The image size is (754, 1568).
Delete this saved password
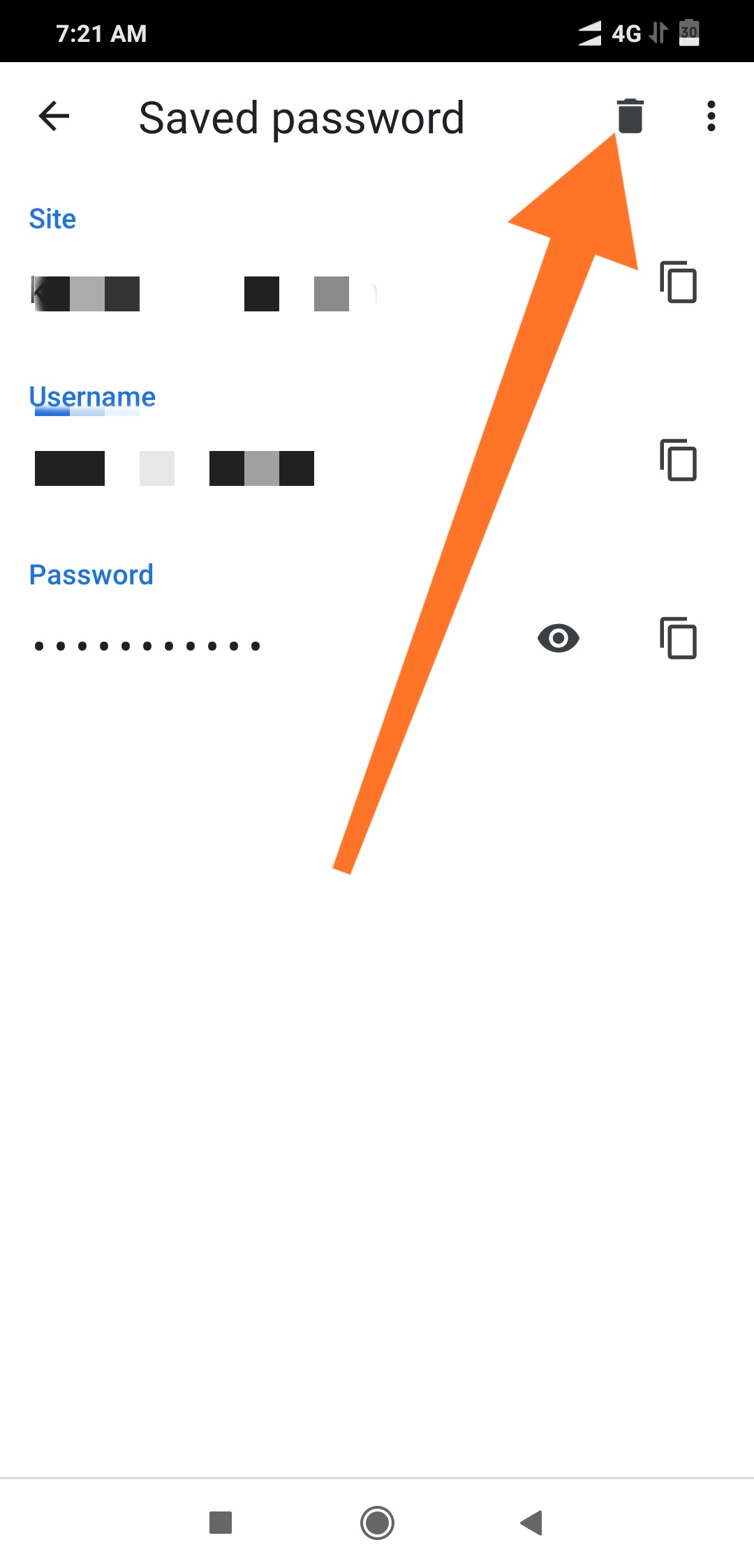click(x=630, y=116)
